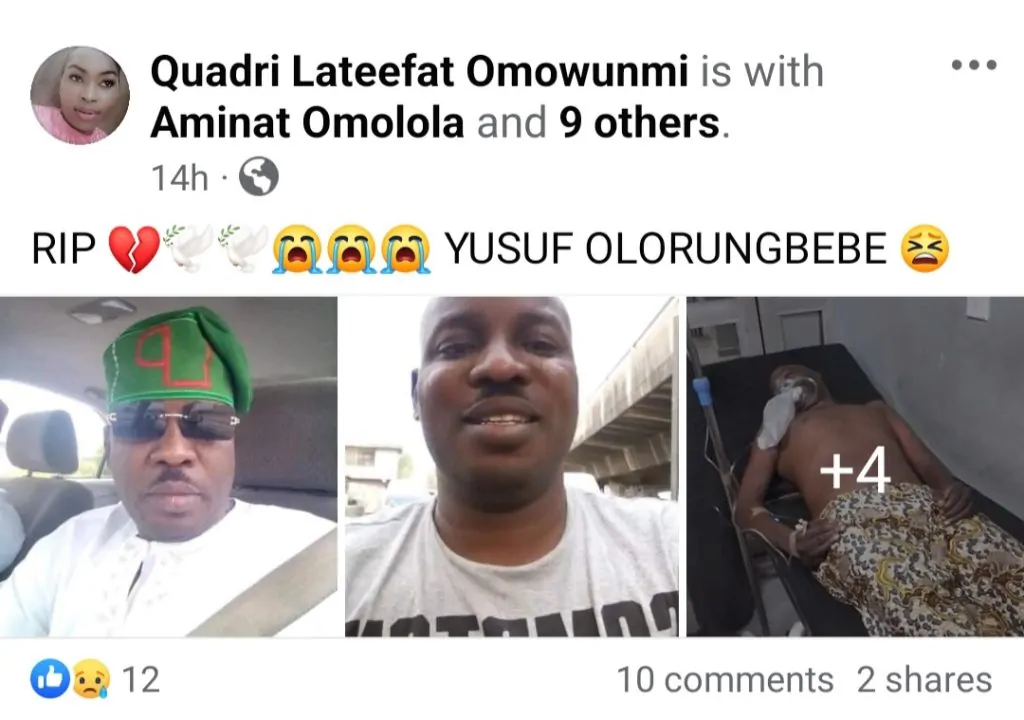Open the photo of man in green cap
This screenshot has height=720, width=1024.
[168, 466]
